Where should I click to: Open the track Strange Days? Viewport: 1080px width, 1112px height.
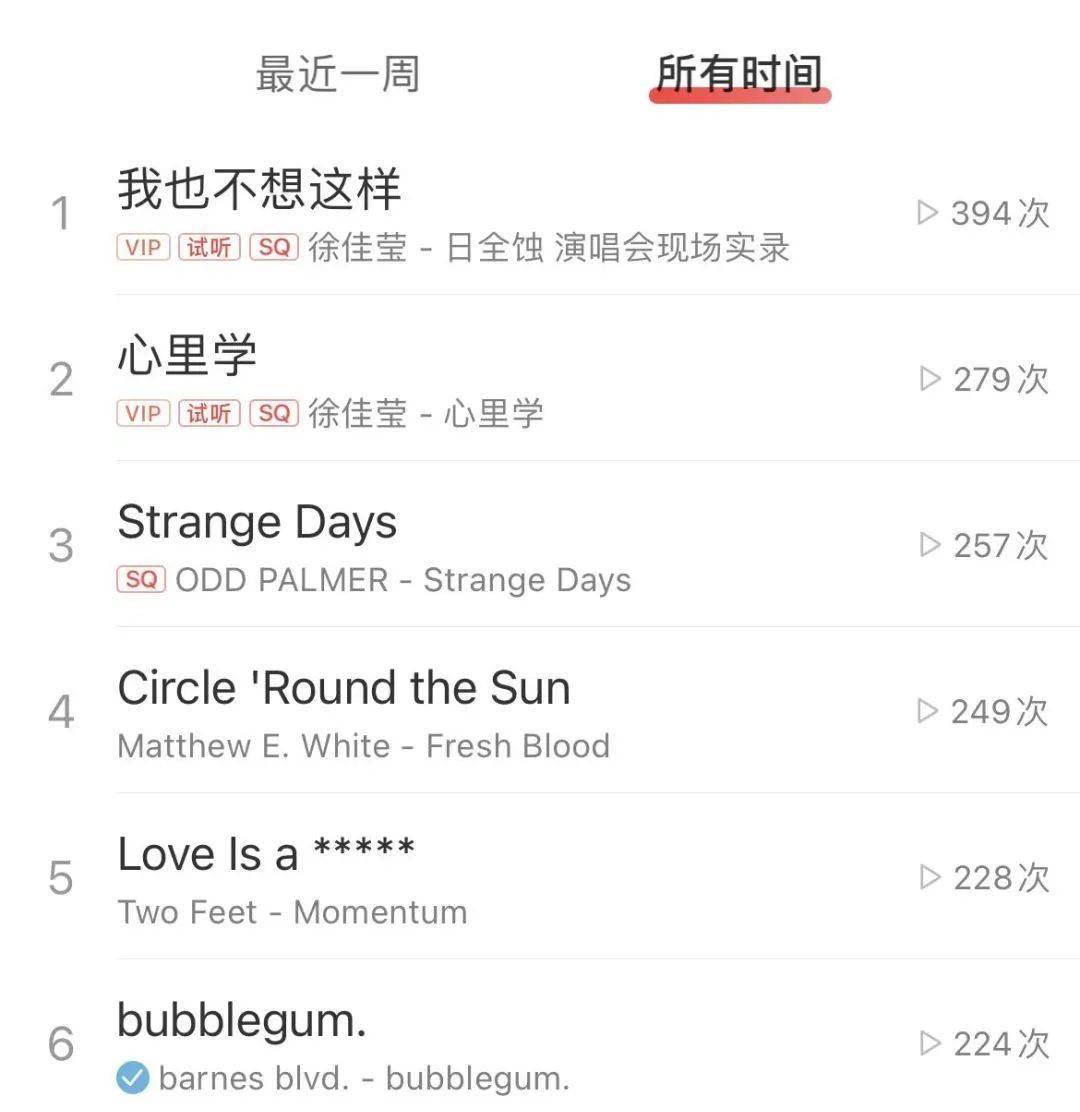click(x=256, y=521)
